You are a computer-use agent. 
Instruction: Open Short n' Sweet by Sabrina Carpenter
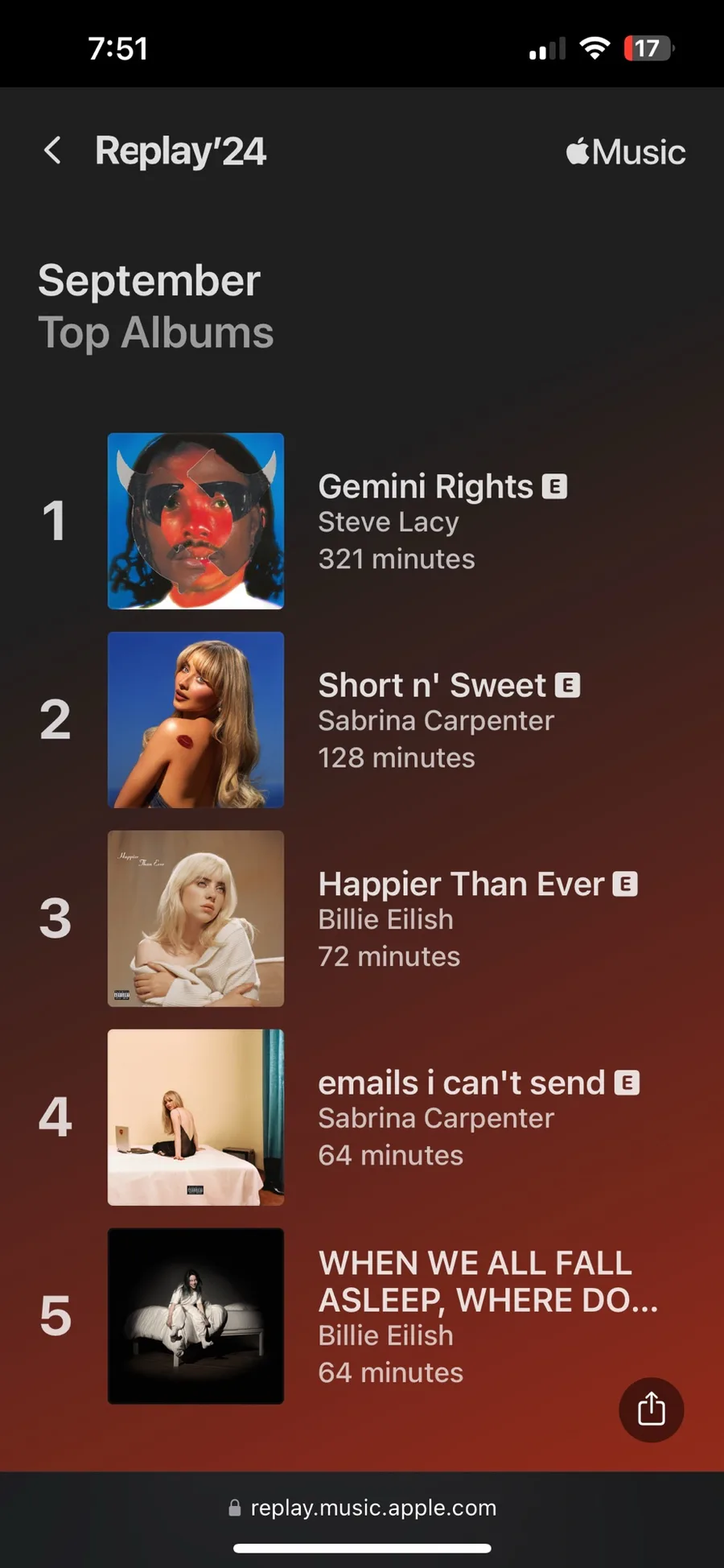click(196, 720)
